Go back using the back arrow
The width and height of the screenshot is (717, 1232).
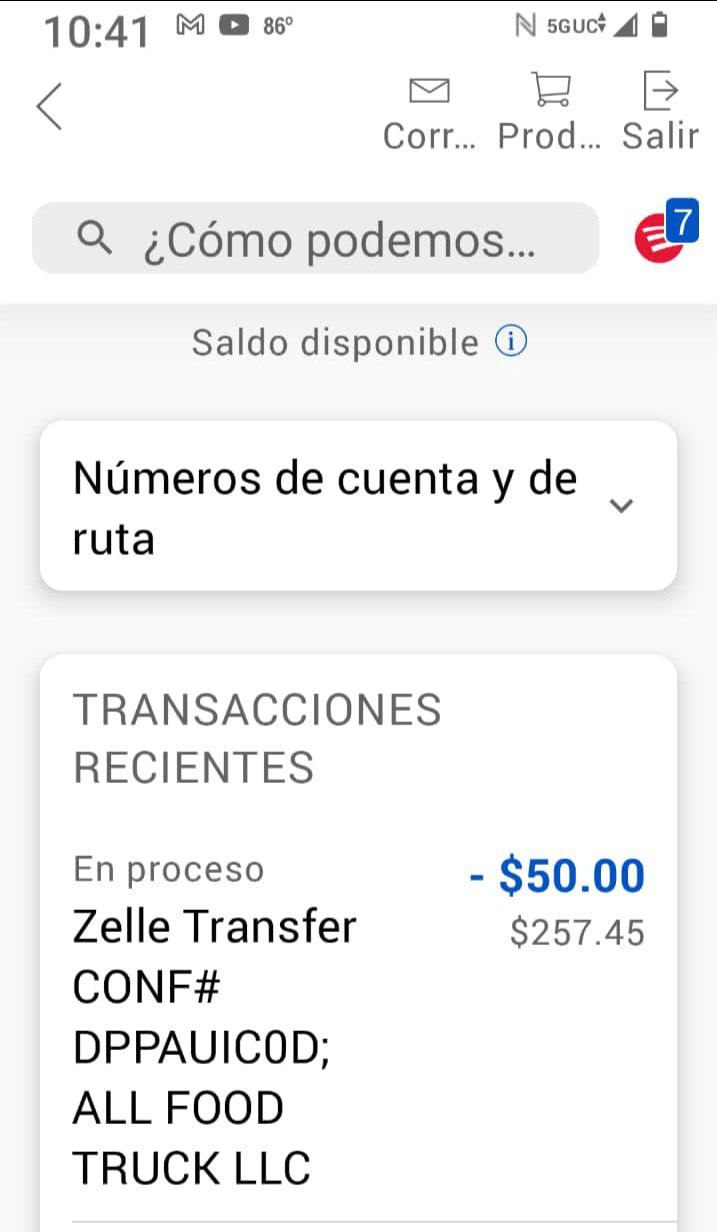49,106
